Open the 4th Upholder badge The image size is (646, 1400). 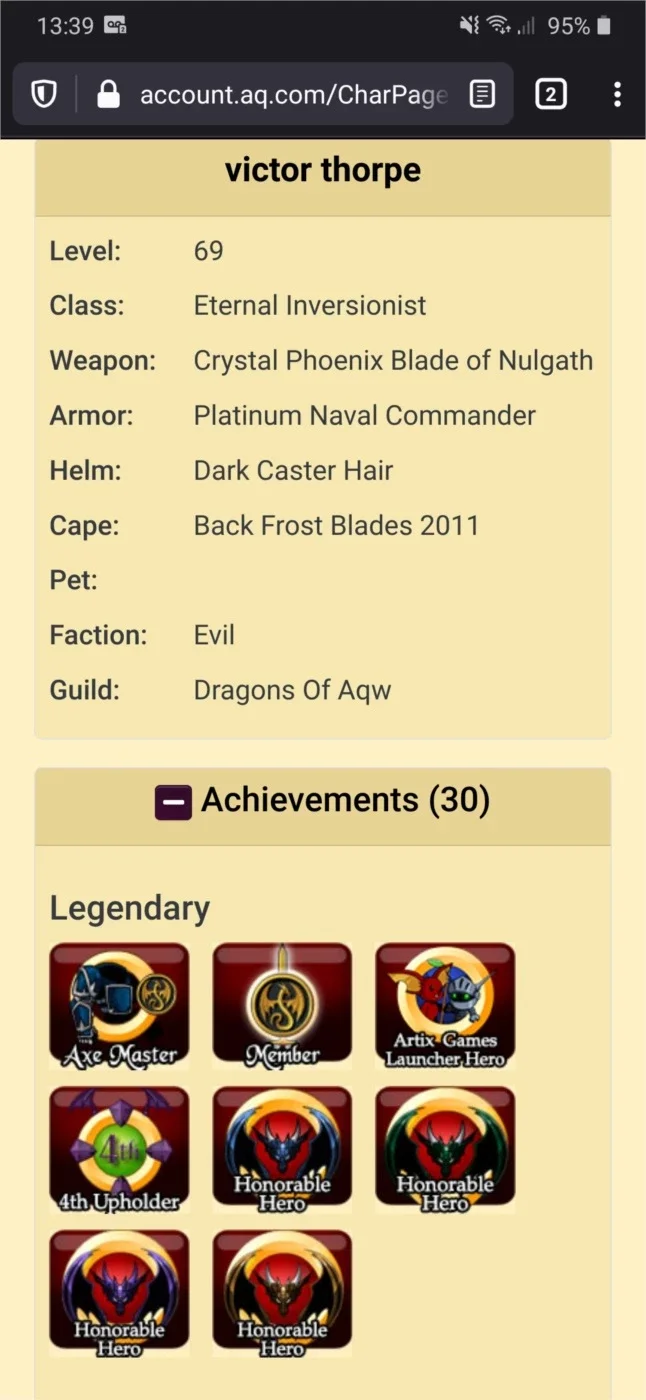(119, 1150)
